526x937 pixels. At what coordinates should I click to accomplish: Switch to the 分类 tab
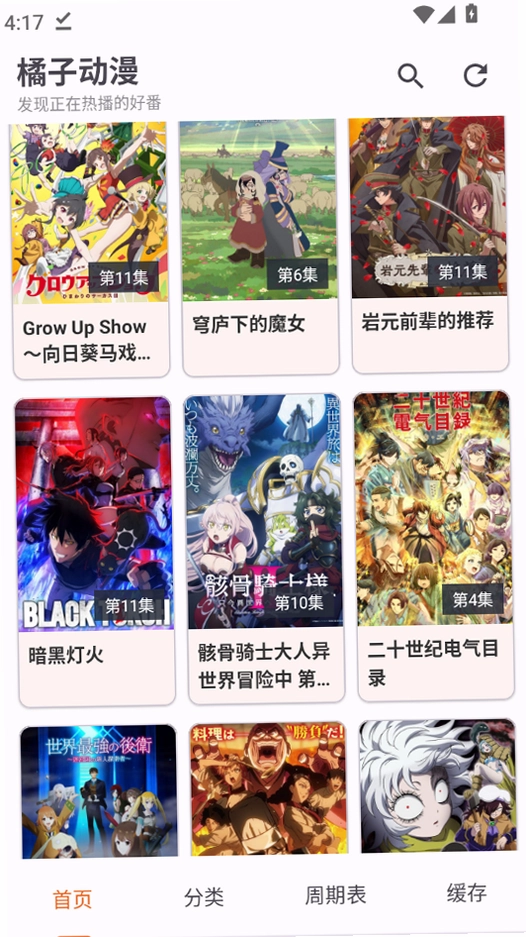coord(204,896)
